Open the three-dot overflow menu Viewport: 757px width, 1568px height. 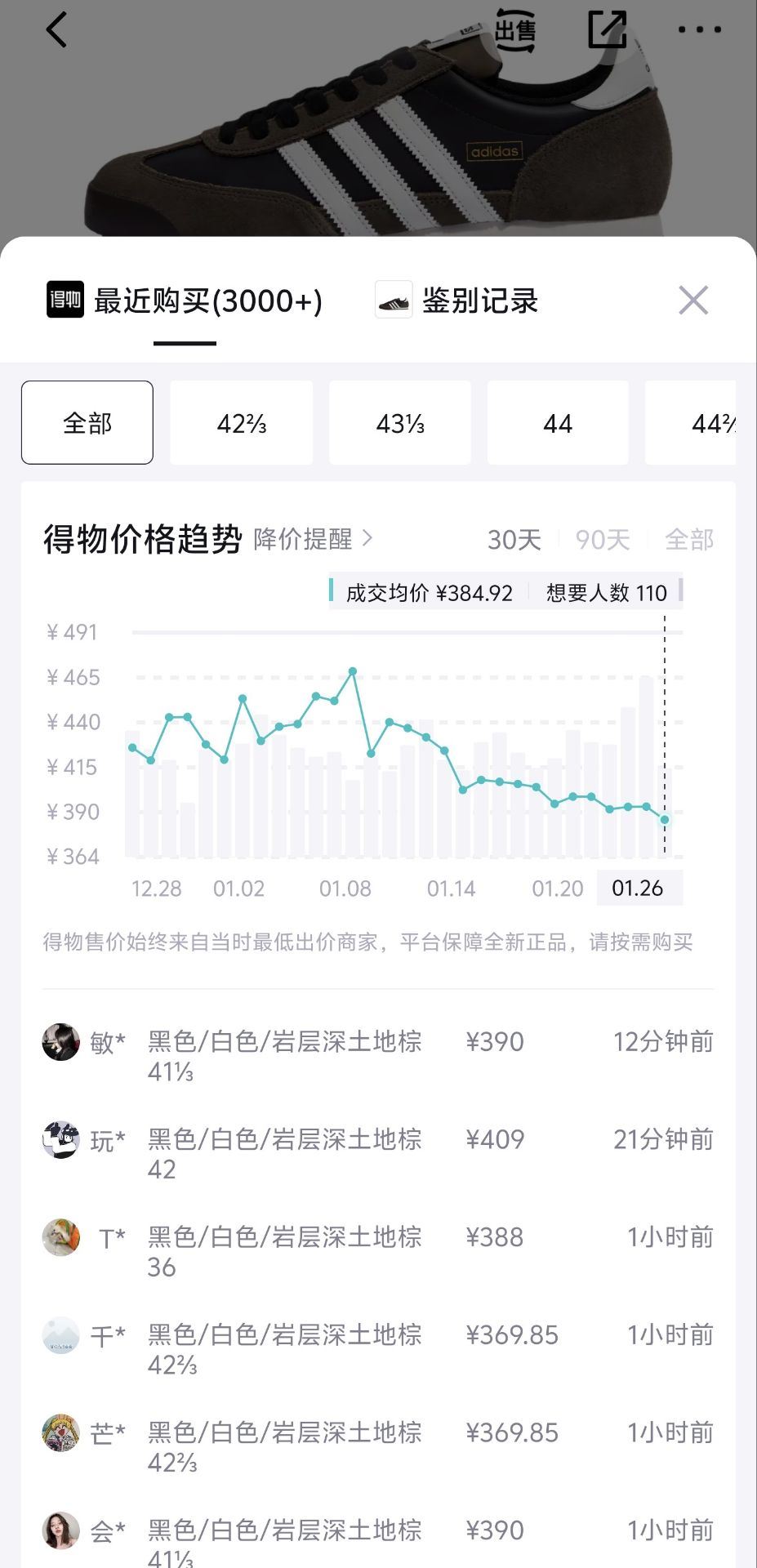pos(700,30)
